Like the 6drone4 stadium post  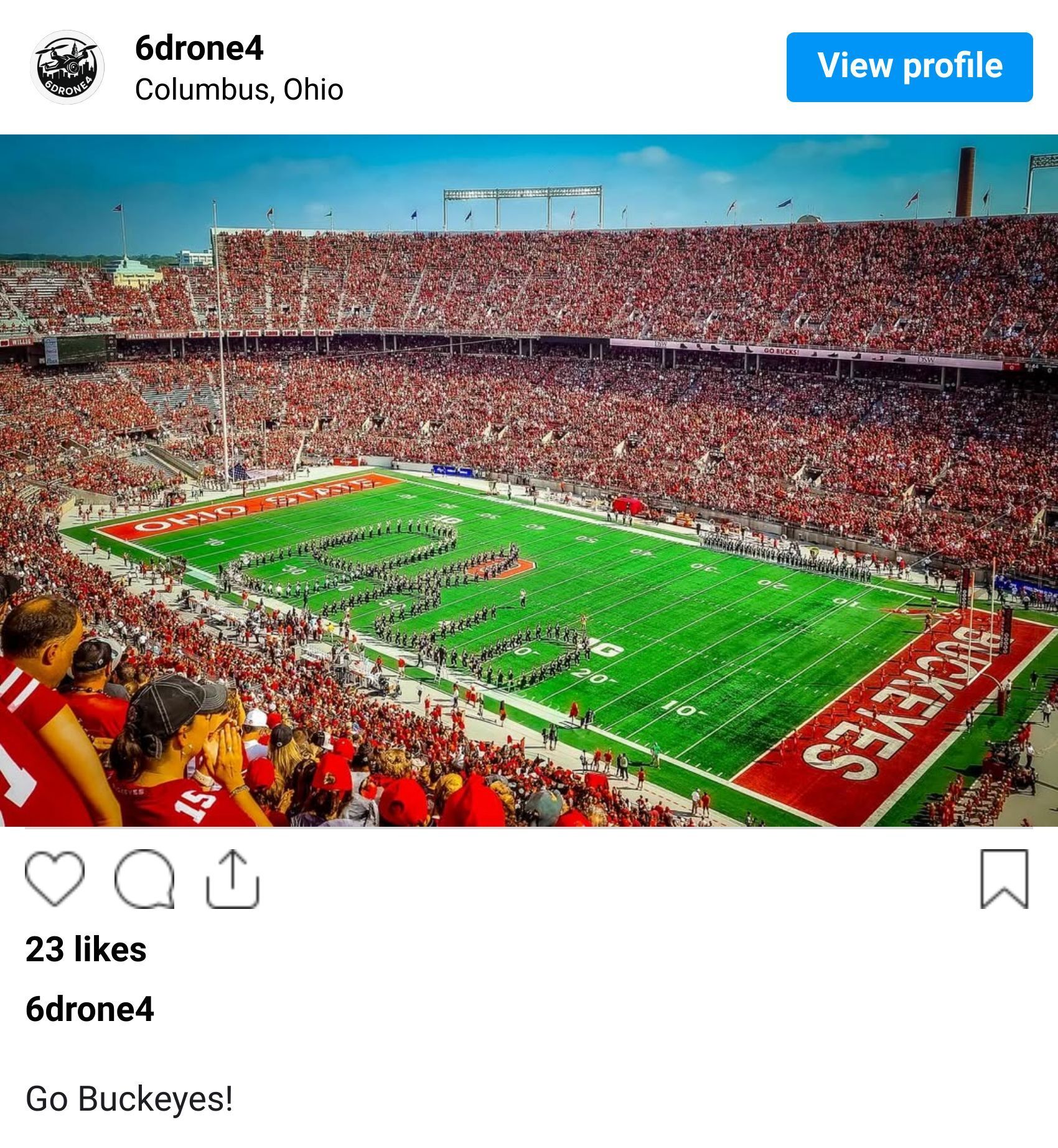pyautogui.click(x=55, y=878)
